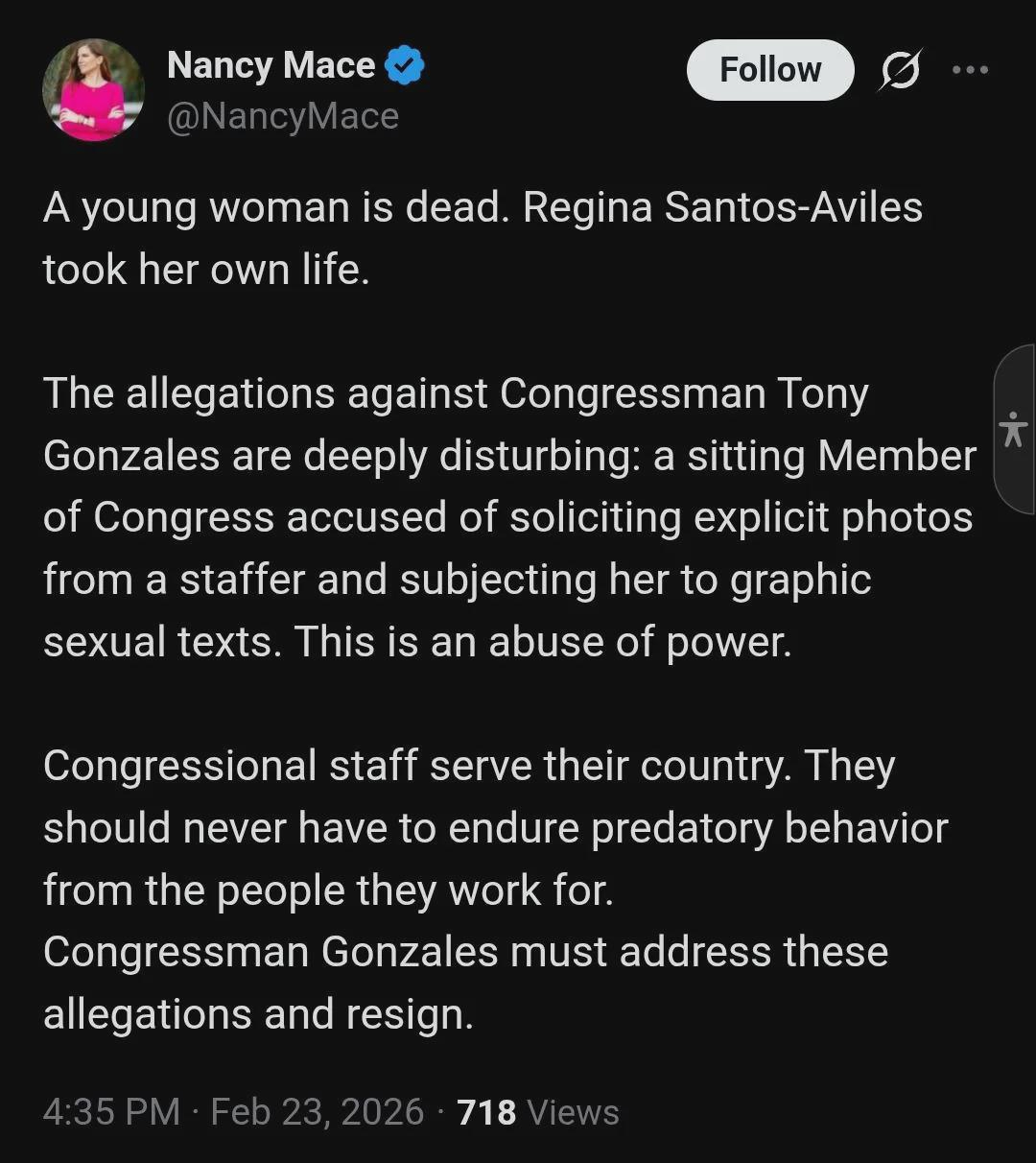The height and width of the screenshot is (1163, 1036).
Task: Open the post overflow menu
Action: pyautogui.click(x=970, y=70)
